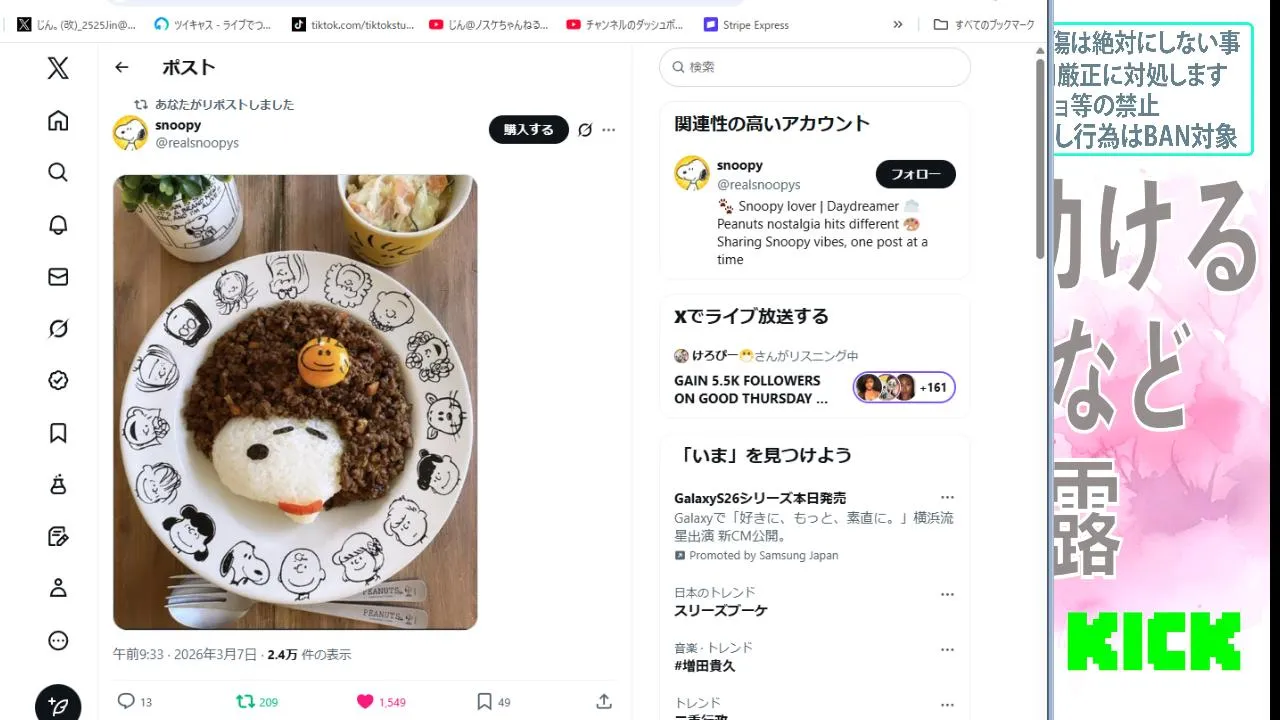The image size is (1280, 720).
Task: Share the snoopy post
Action: pyautogui.click(x=604, y=702)
